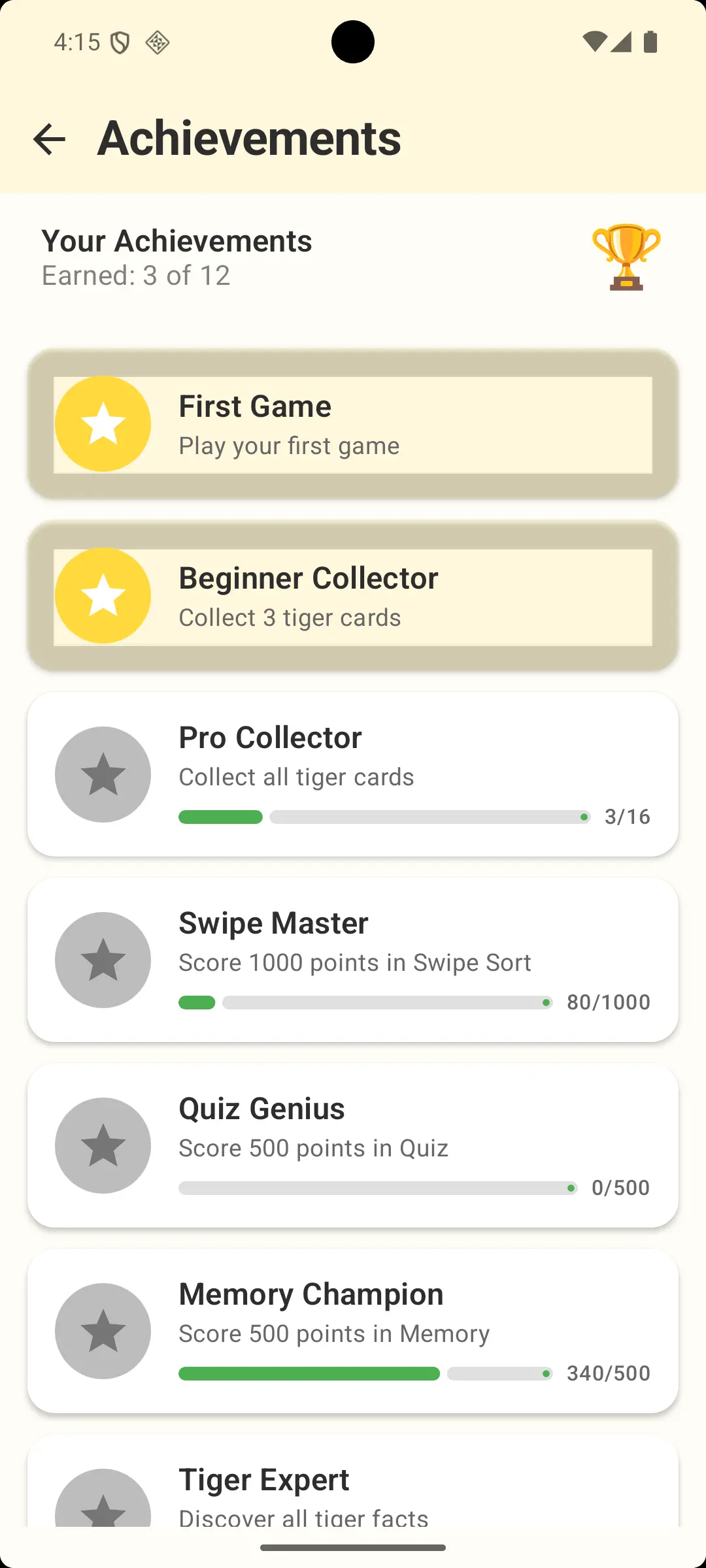Screen dimensions: 706x1568
Task: Tap the Memory Champion progress bar
Action: (366, 1373)
